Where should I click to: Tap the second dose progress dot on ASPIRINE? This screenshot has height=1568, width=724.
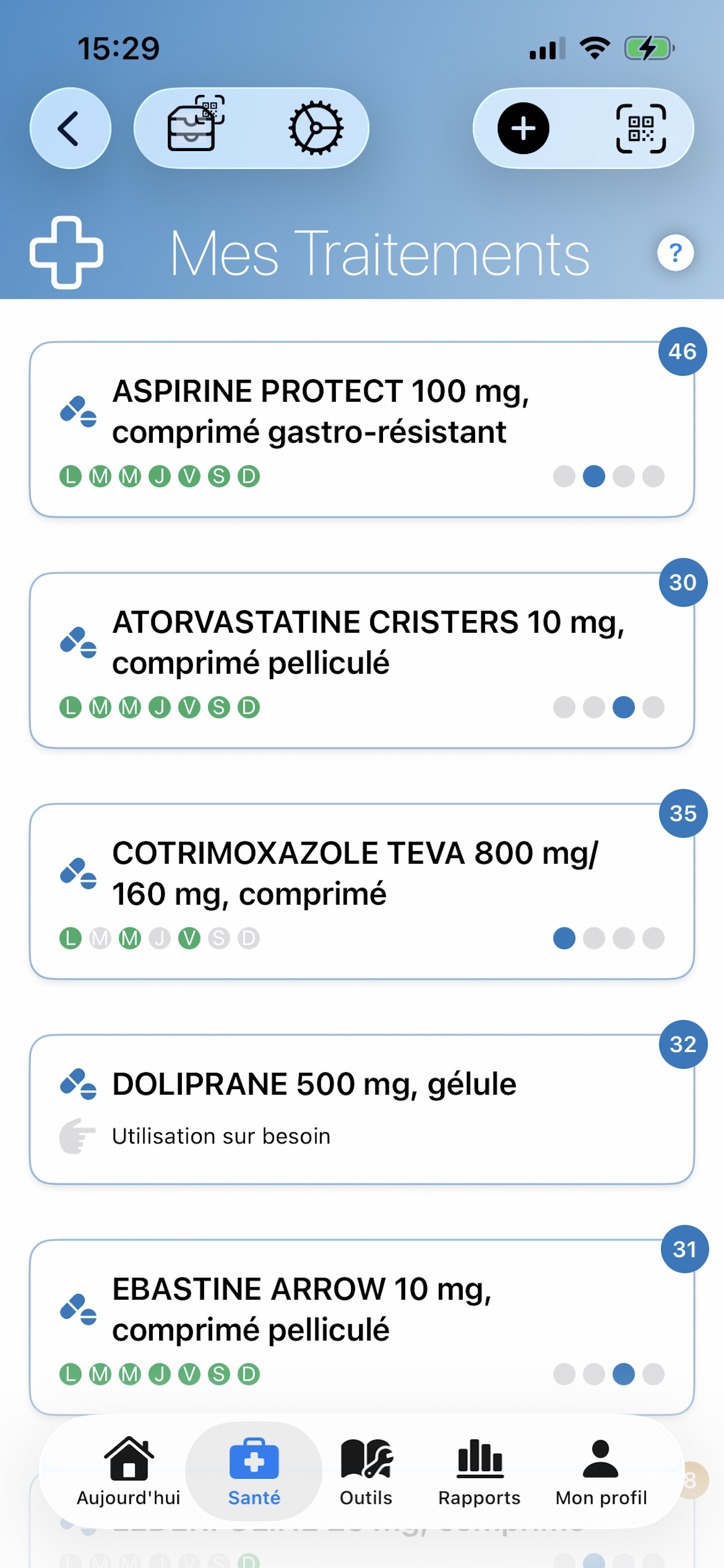click(x=593, y=477)
